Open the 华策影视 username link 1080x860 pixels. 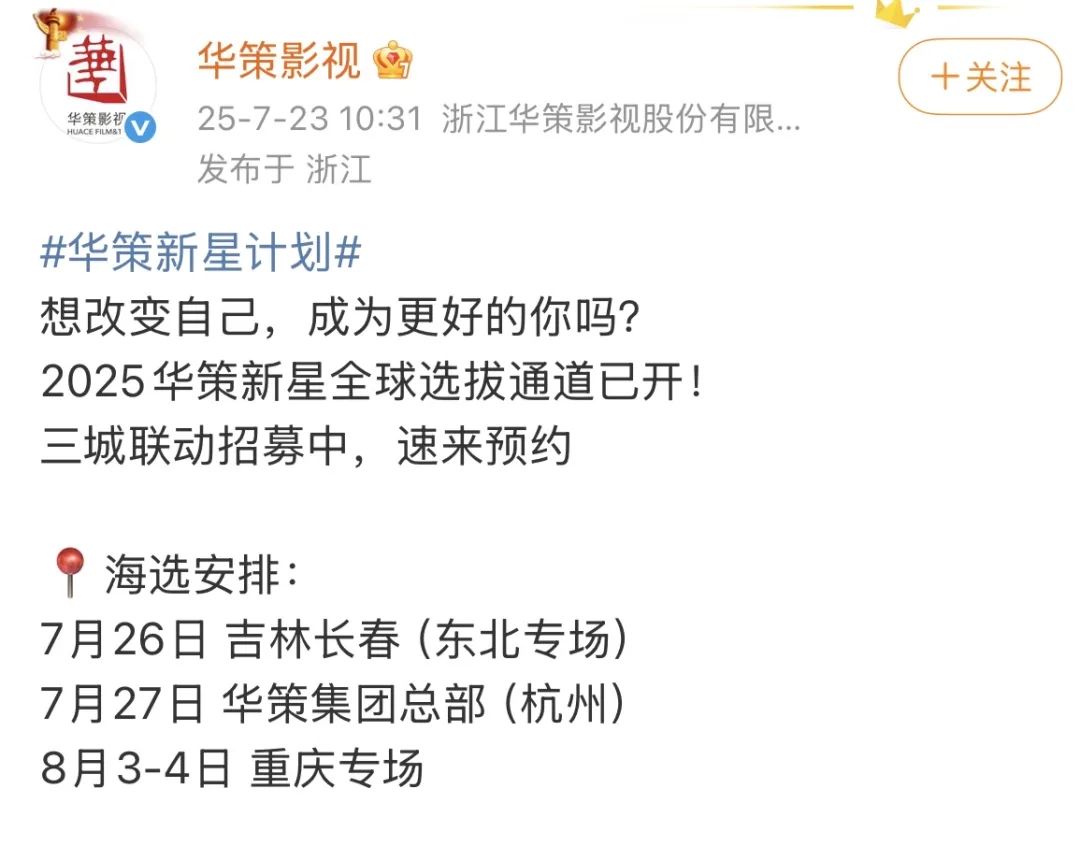[278, 62]
